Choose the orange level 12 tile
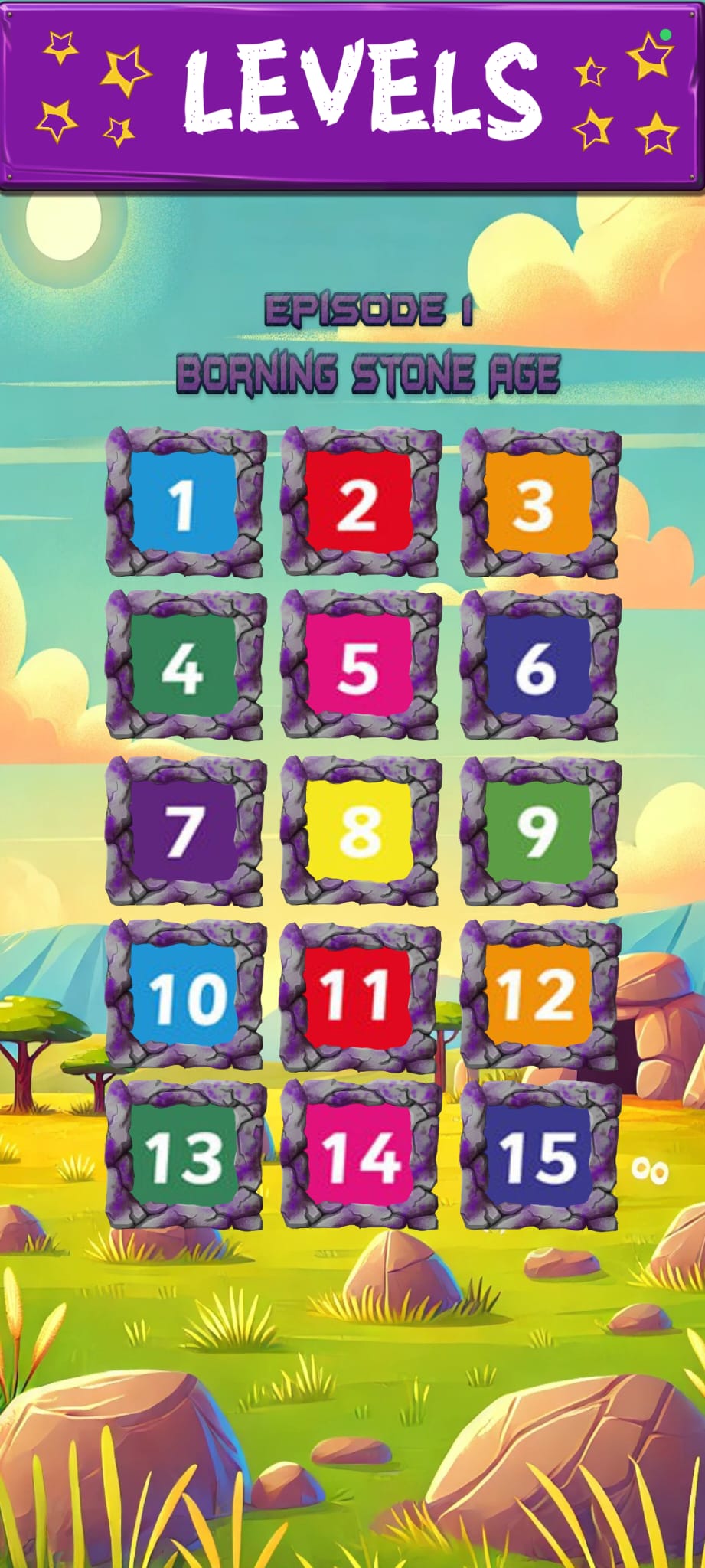The width and height of the screenshot is (705, 1568). click(539, 995)
